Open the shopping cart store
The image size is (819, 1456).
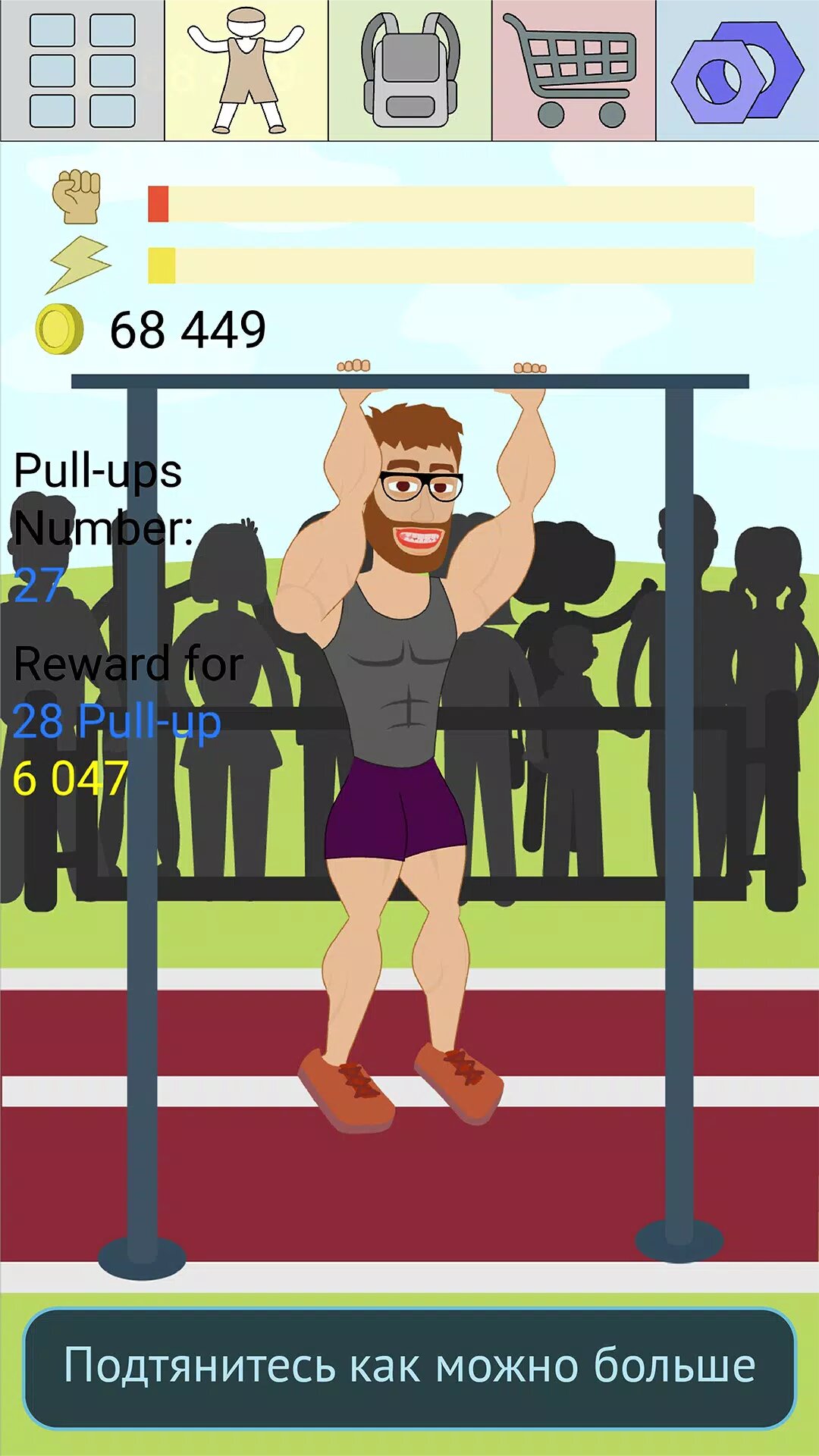coord(573,71)
